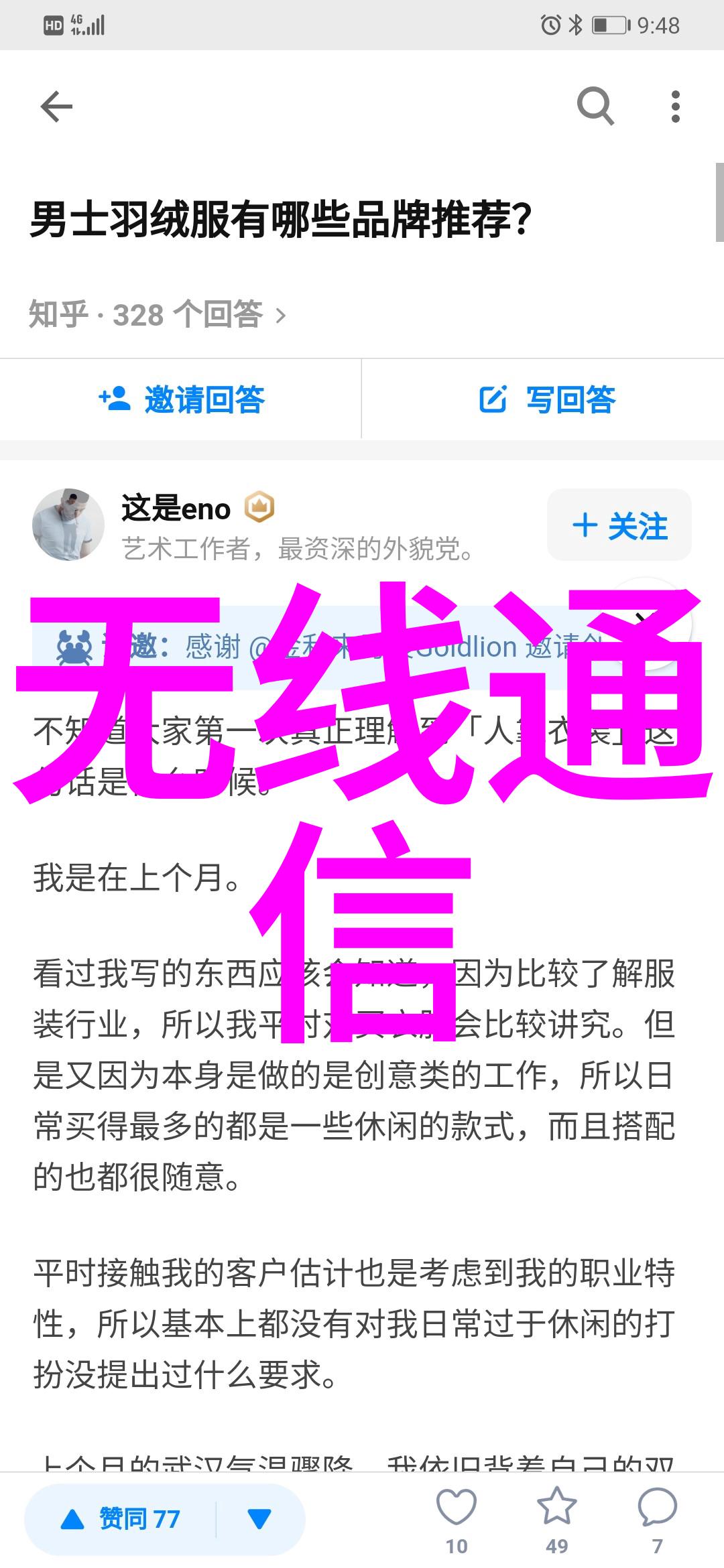Favorite the answer with star icon
The image size is (724, 1568).
[x=556, y=1508]
